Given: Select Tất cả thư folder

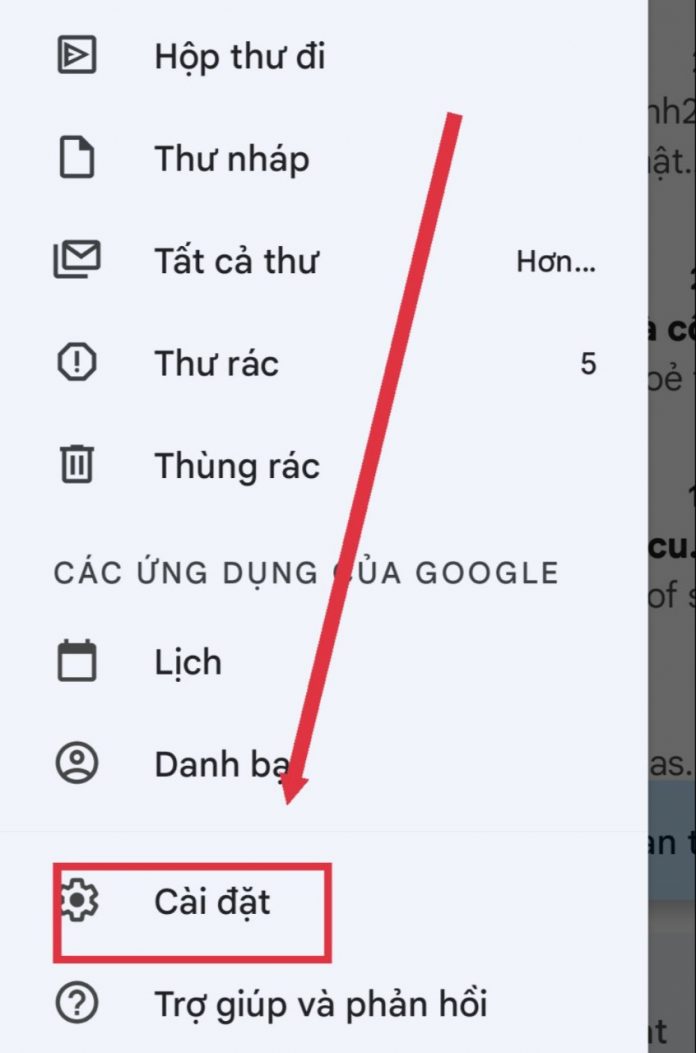Looking at the screenshot, I should 236,262.
